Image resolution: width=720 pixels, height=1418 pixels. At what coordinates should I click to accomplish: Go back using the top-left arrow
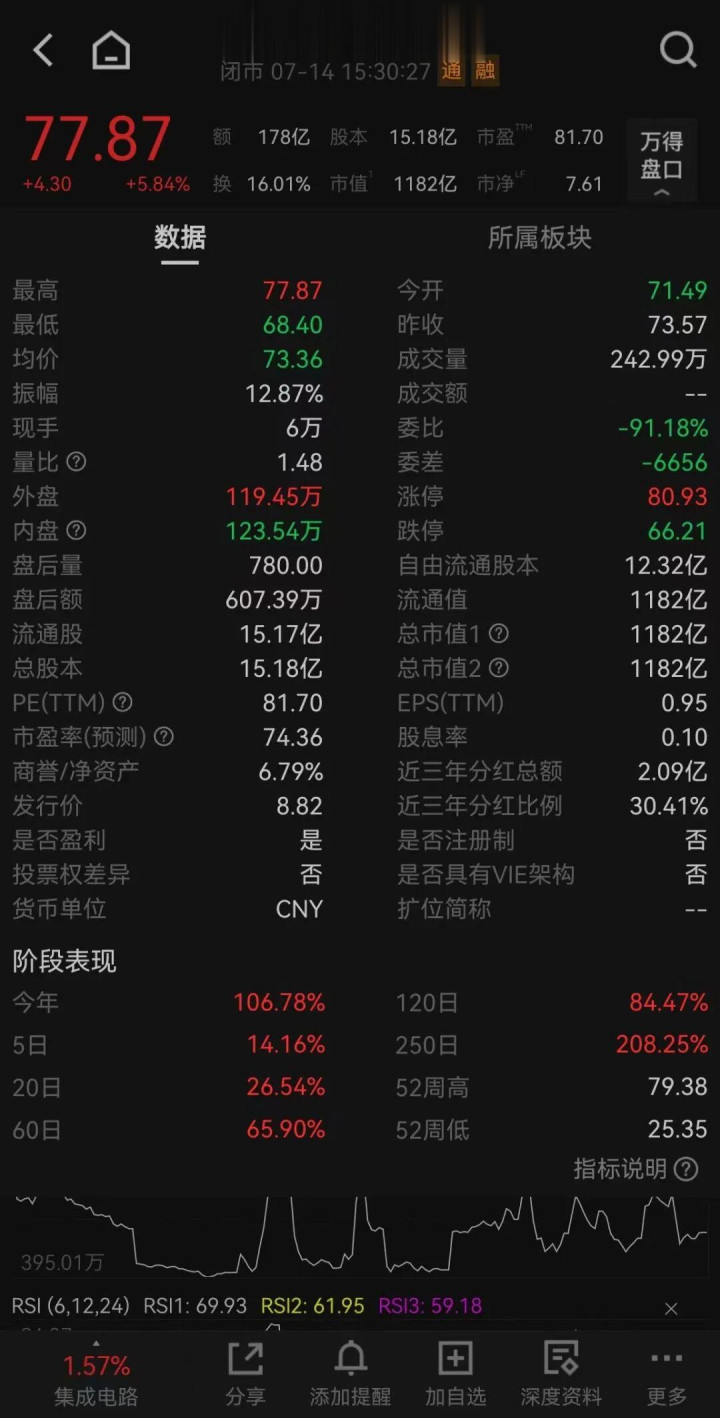click(x=42, y=49)
